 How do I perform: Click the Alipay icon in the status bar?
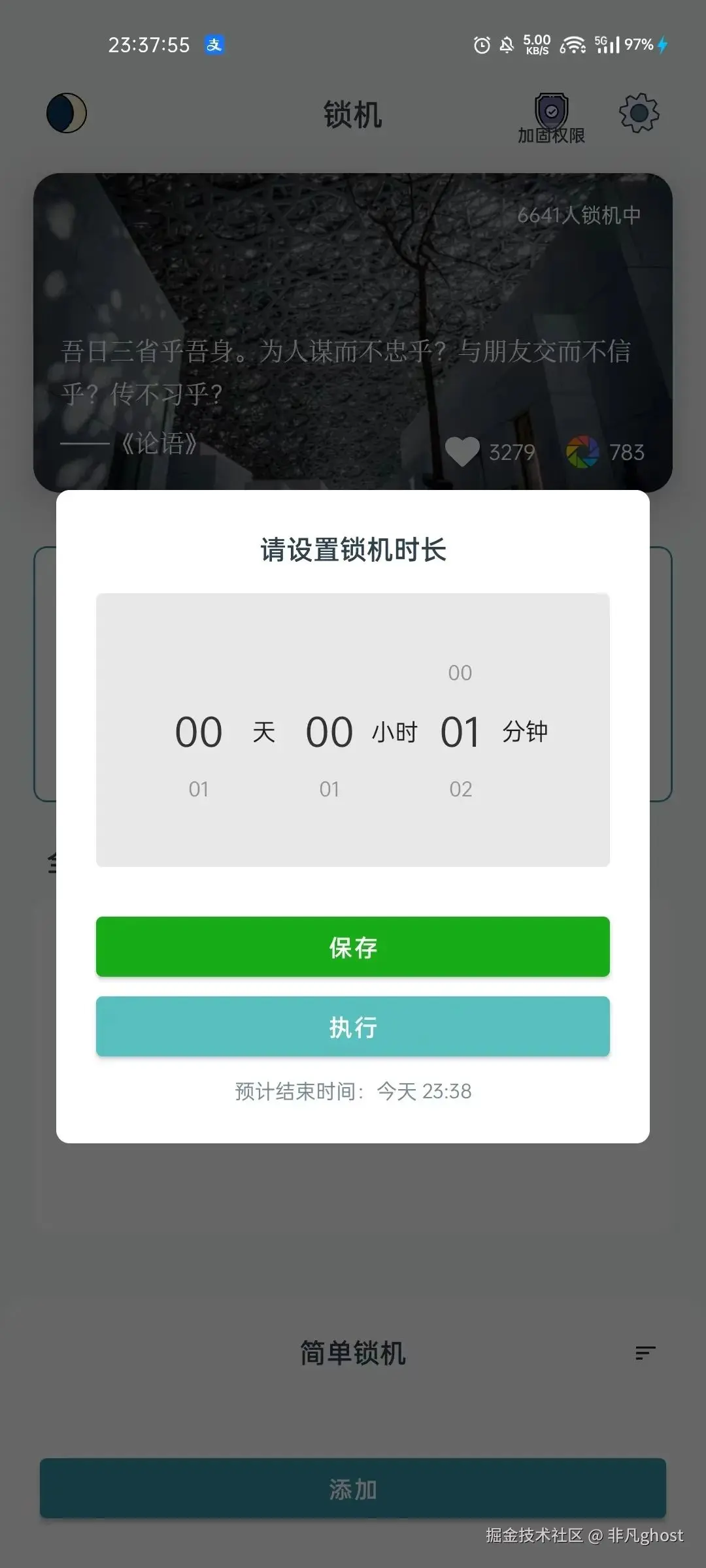(x=216, y=44)
